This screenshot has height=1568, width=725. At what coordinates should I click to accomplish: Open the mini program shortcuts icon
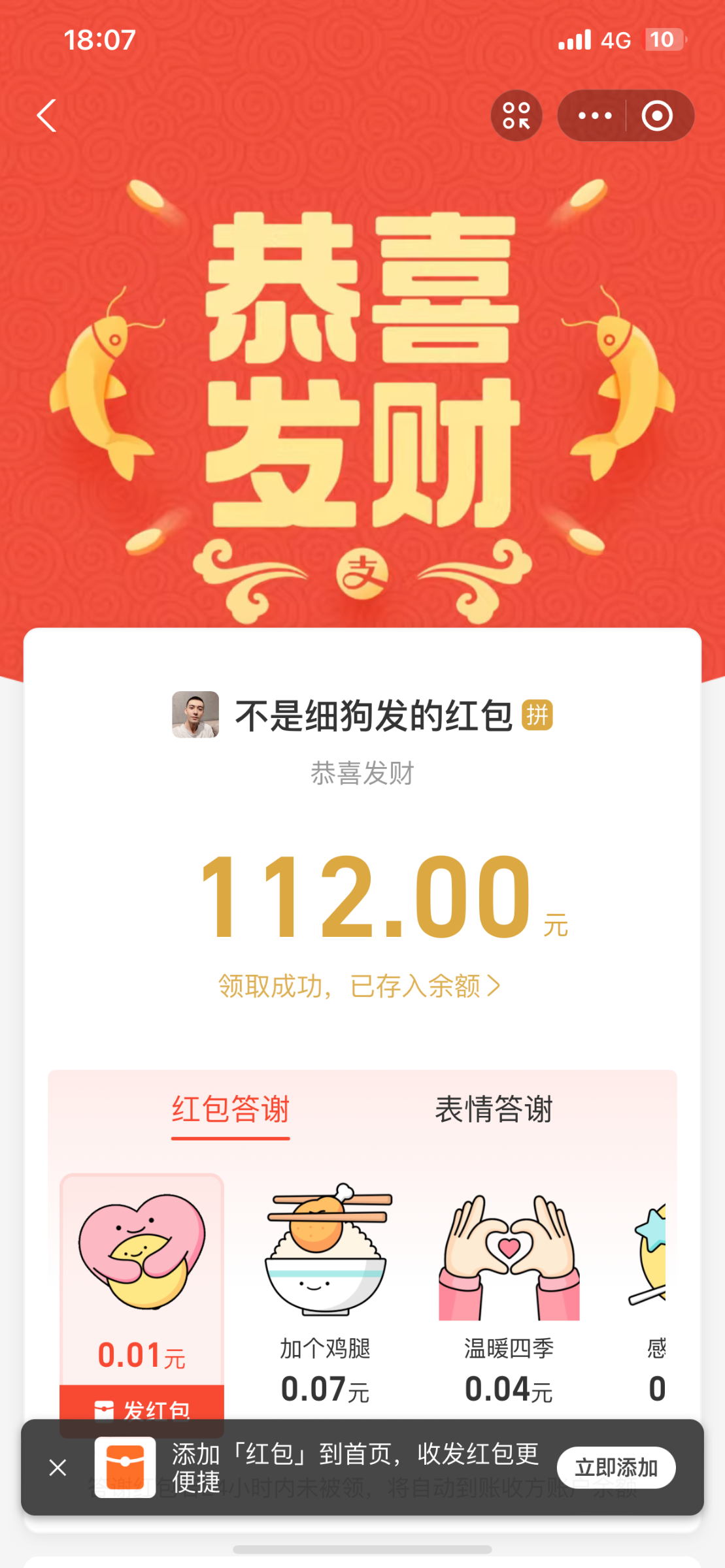(516, 116)
